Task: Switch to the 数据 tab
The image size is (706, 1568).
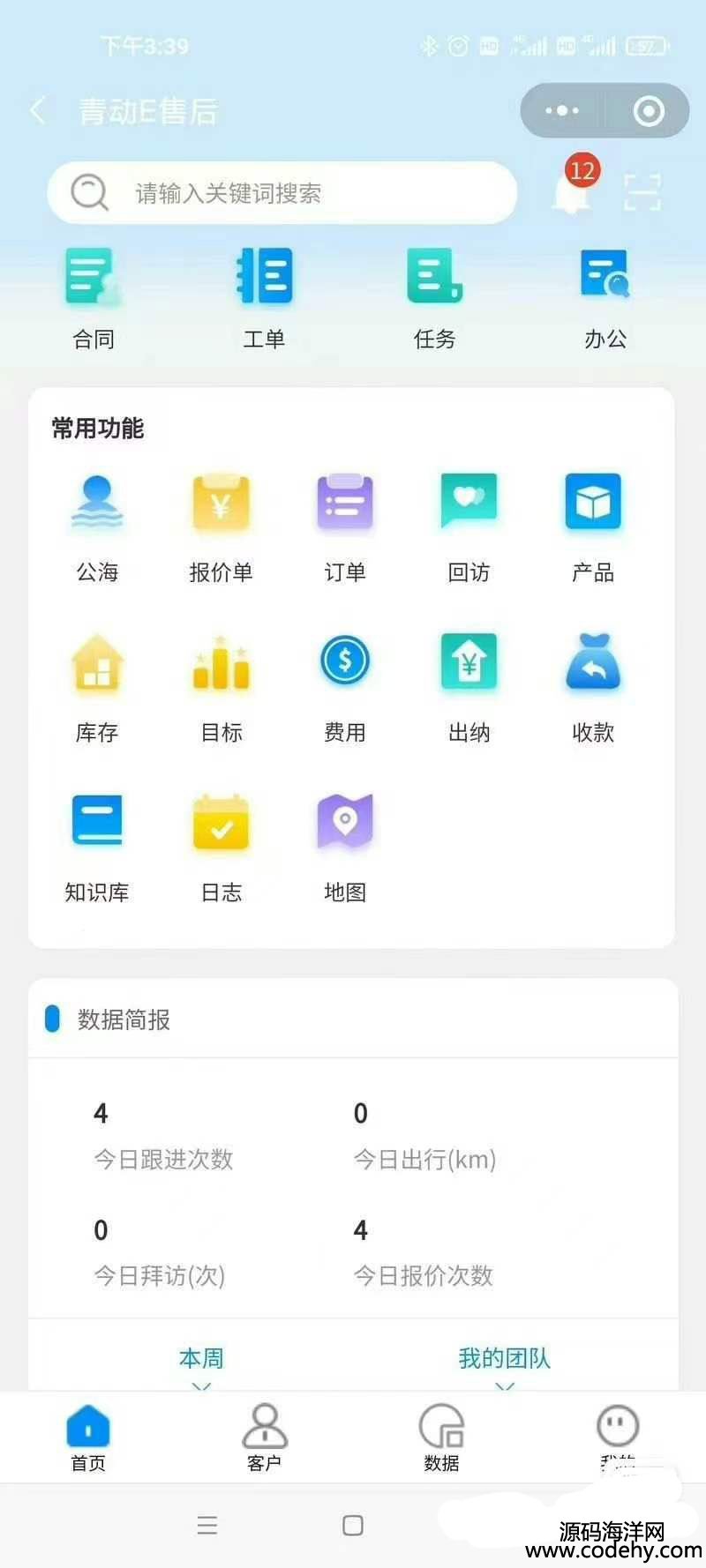Action: click(441, 1438)
